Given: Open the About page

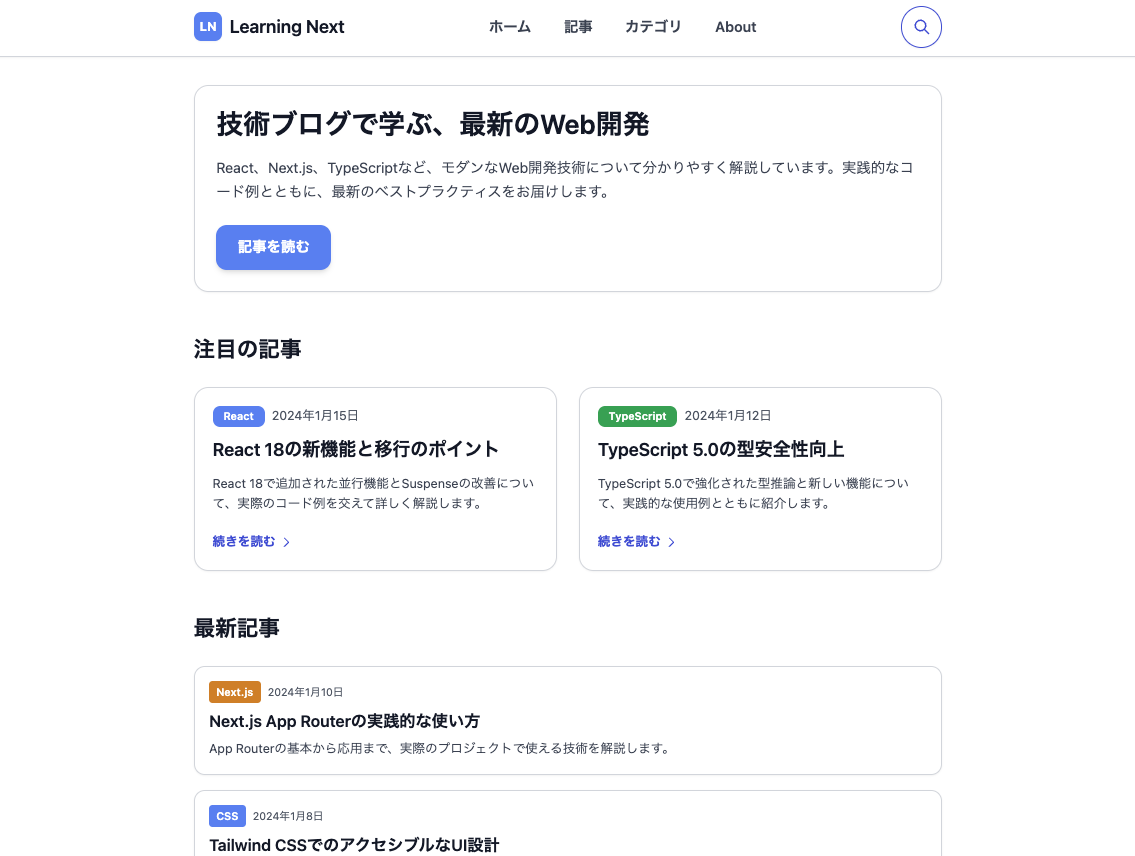Looking at the screenshot, I should pos(735,27).
